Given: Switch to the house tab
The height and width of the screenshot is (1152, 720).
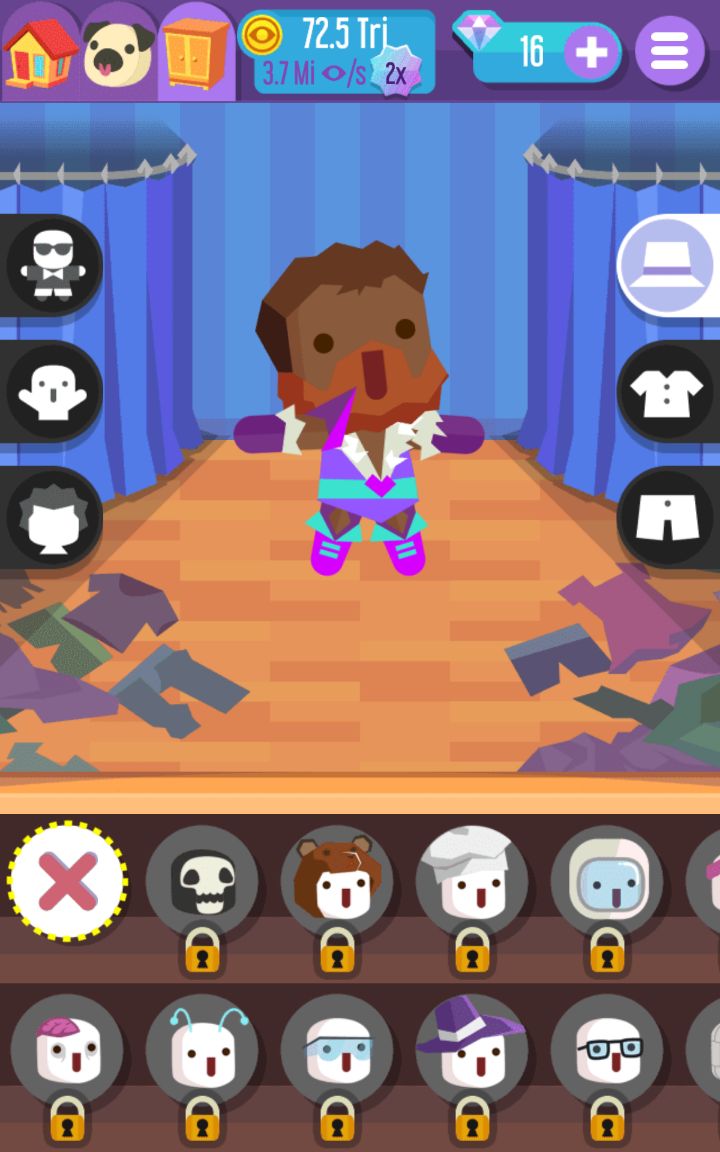Looking at the screenshot, I should [40, 50].
